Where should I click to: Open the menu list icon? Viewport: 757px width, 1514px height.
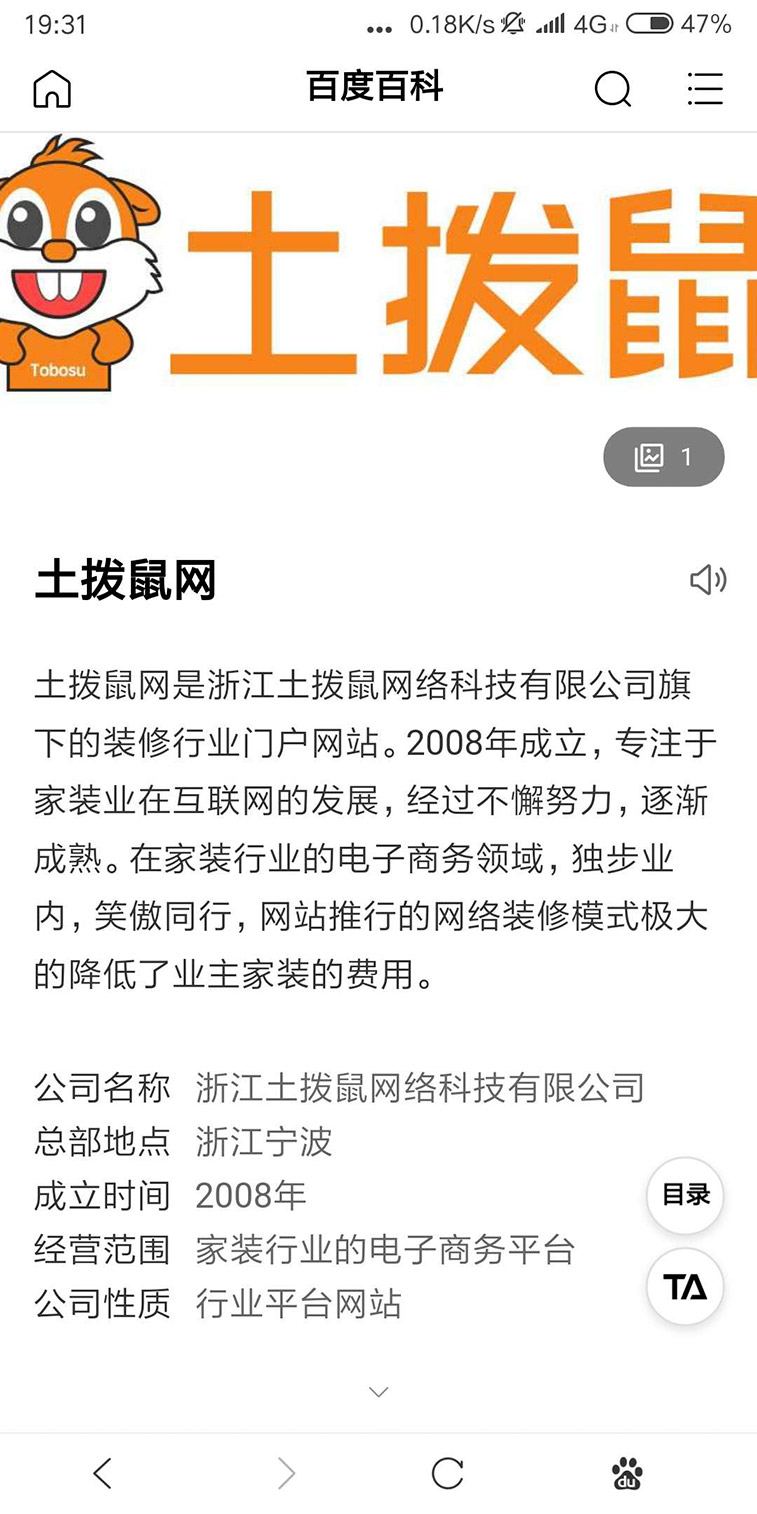pyautogui.click(x=705, y=89)
